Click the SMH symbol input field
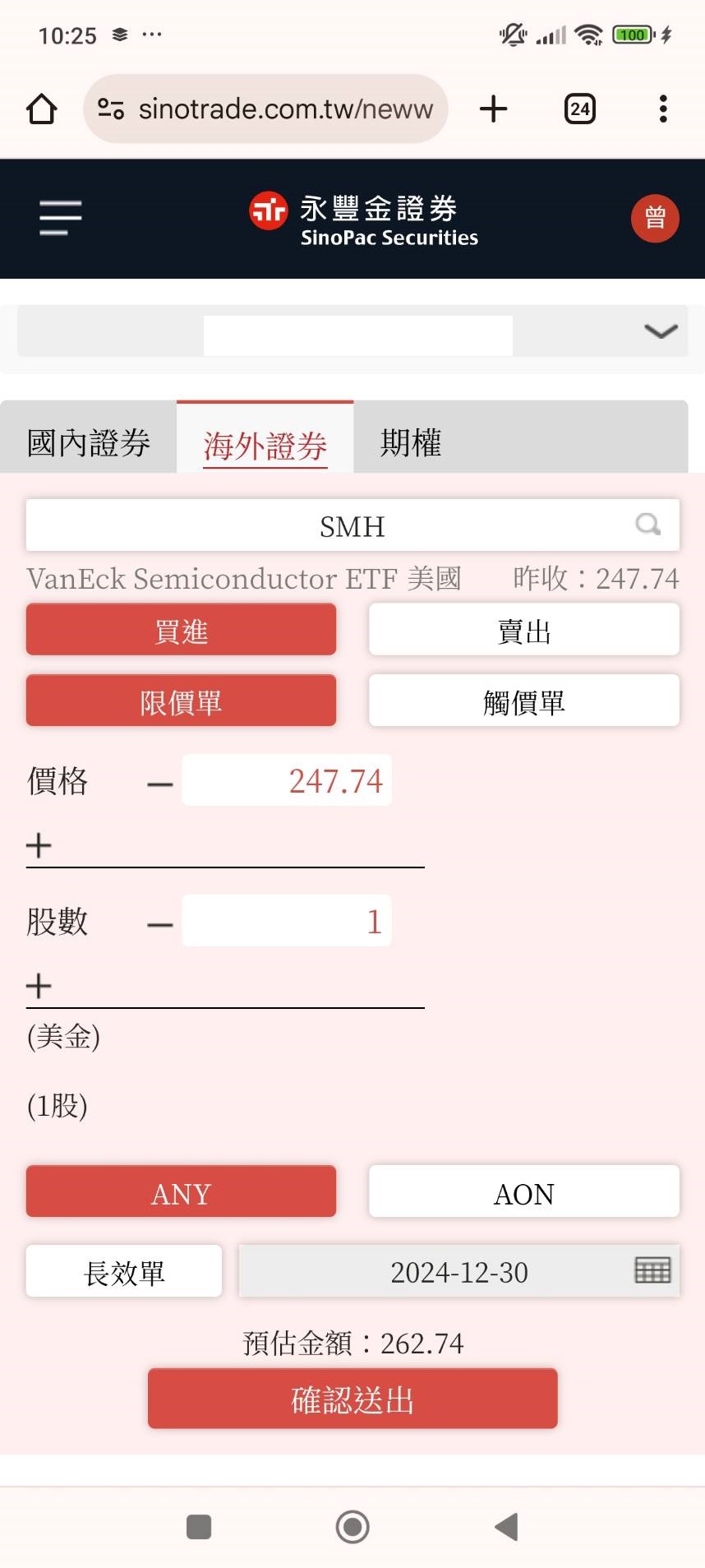Image resolution: width=705 pixels, height=1568 pixels. click(352, 525)
